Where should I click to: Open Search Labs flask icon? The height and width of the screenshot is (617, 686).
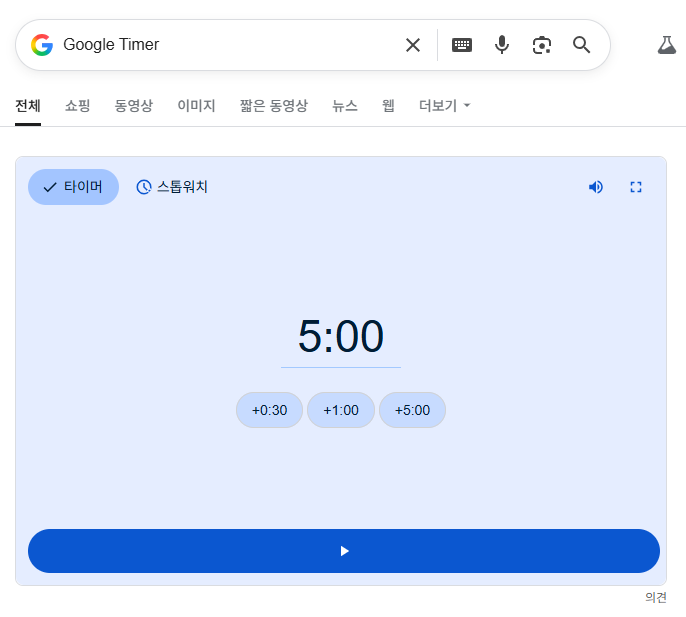point(667,45)
